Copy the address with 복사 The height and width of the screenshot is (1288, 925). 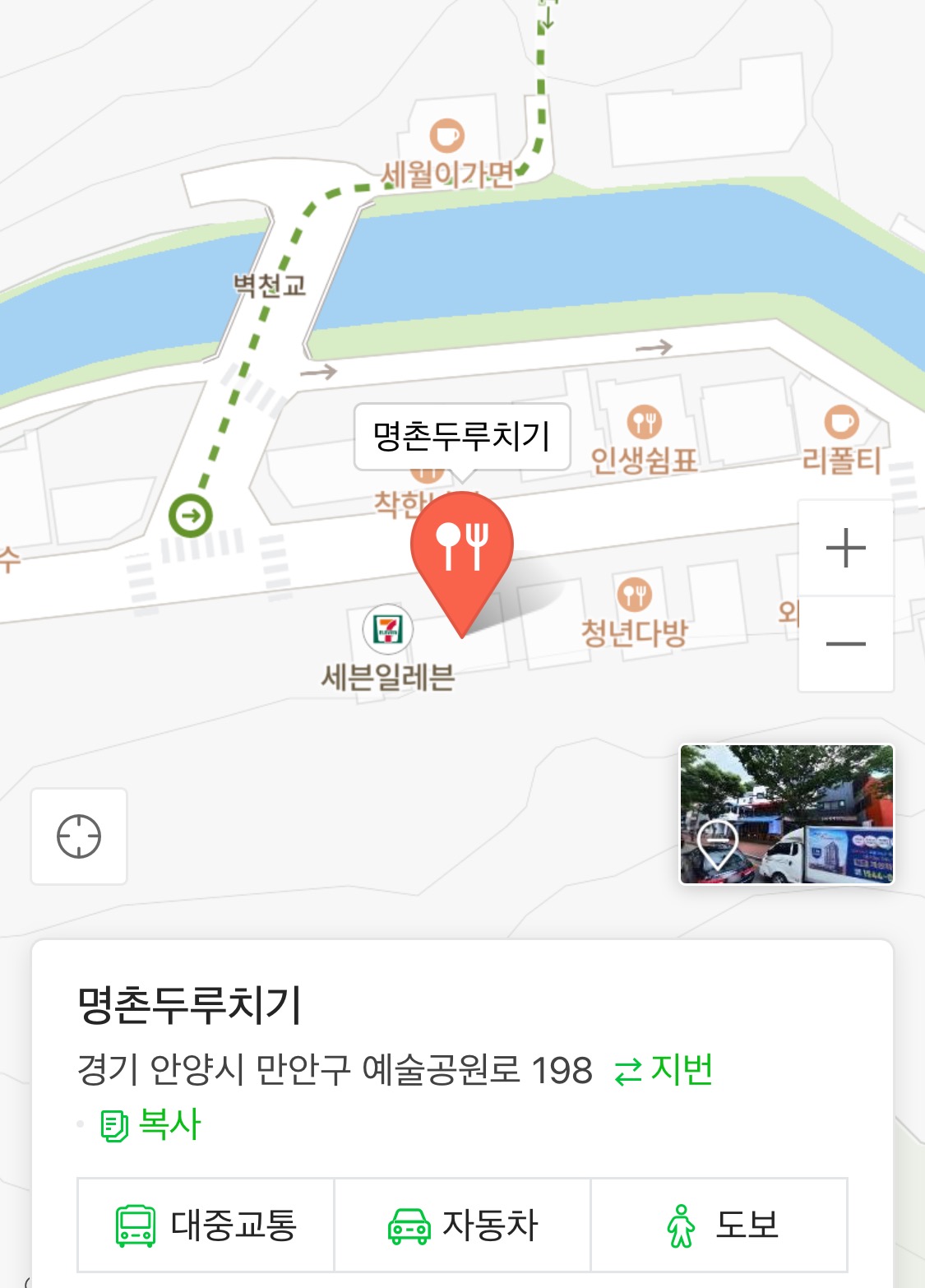tap(151, 1124)
